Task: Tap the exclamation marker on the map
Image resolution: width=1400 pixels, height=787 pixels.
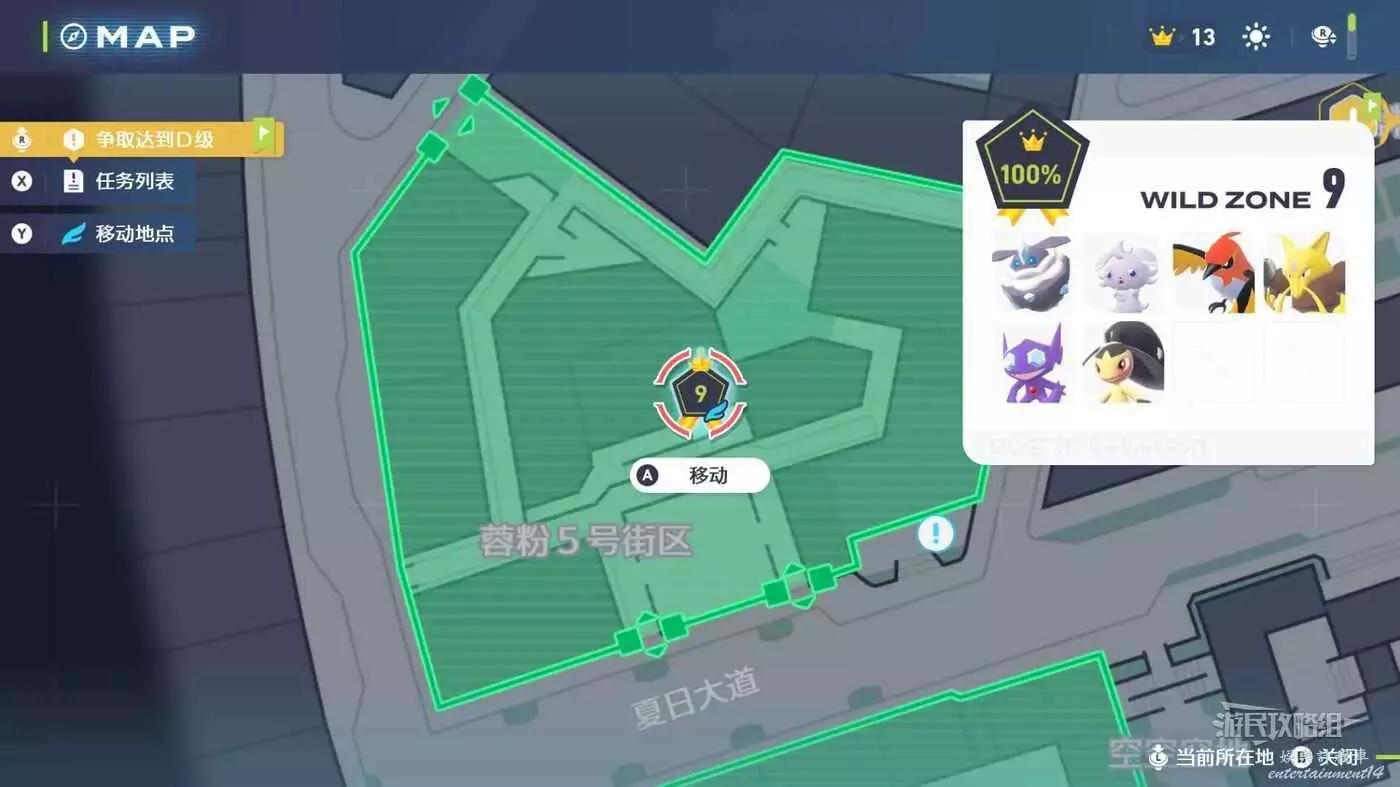Action: 935,533
